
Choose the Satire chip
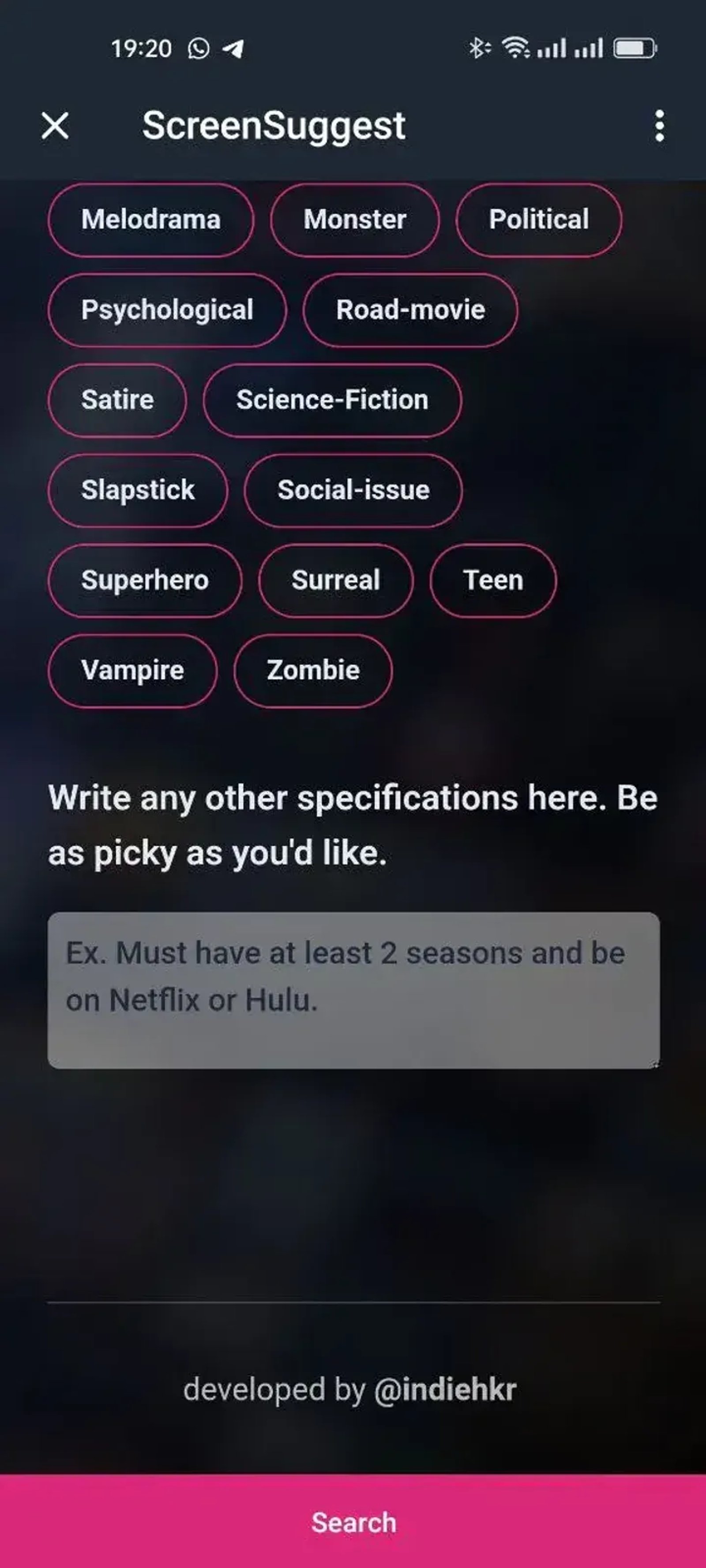tap(117, 400)
